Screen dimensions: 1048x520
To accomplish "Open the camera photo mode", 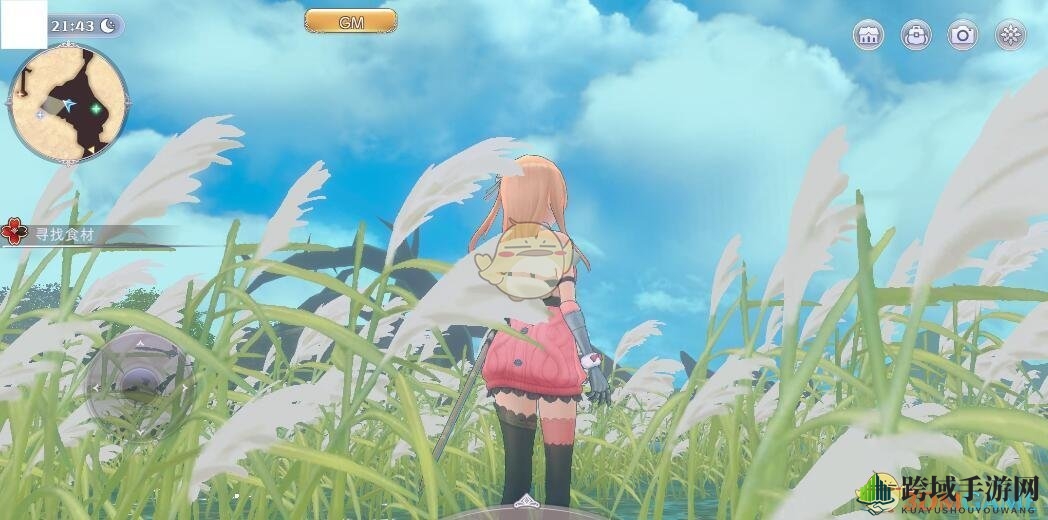I will 963,35.
